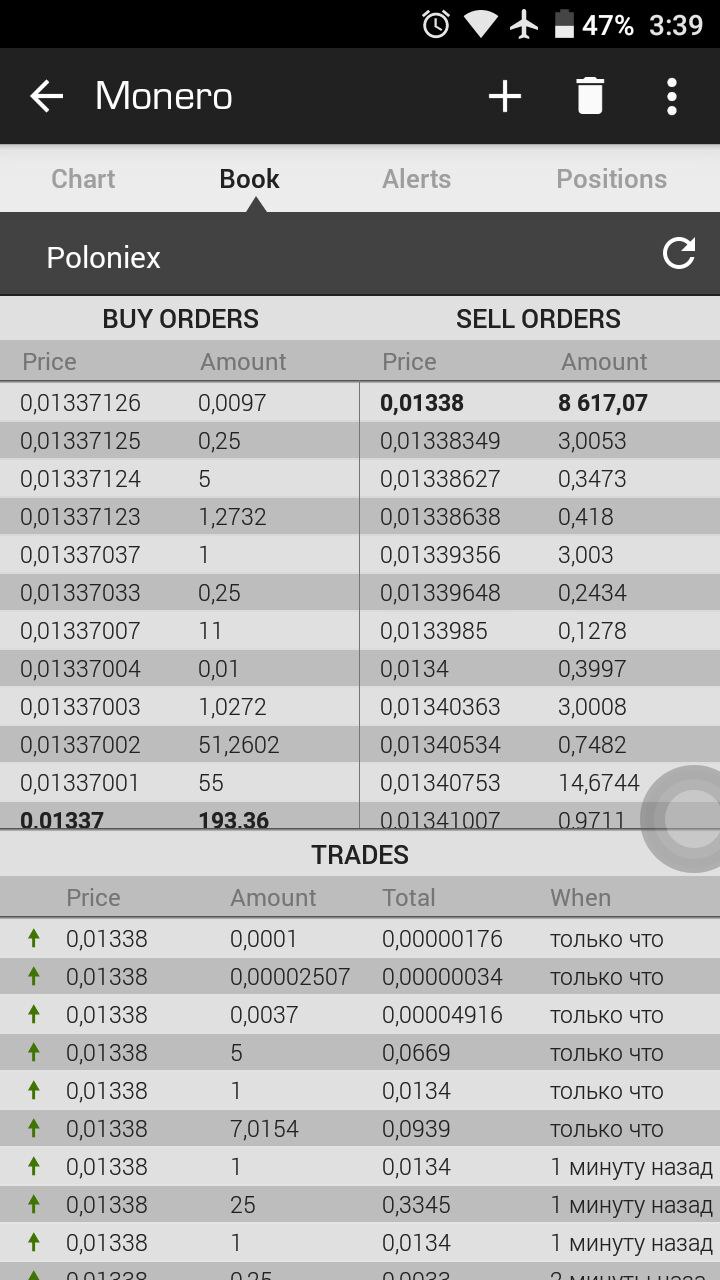Select the Book tab
The width and height of the screenshot is (720, 1280).
pyautogui.click(x=249, y=179)
